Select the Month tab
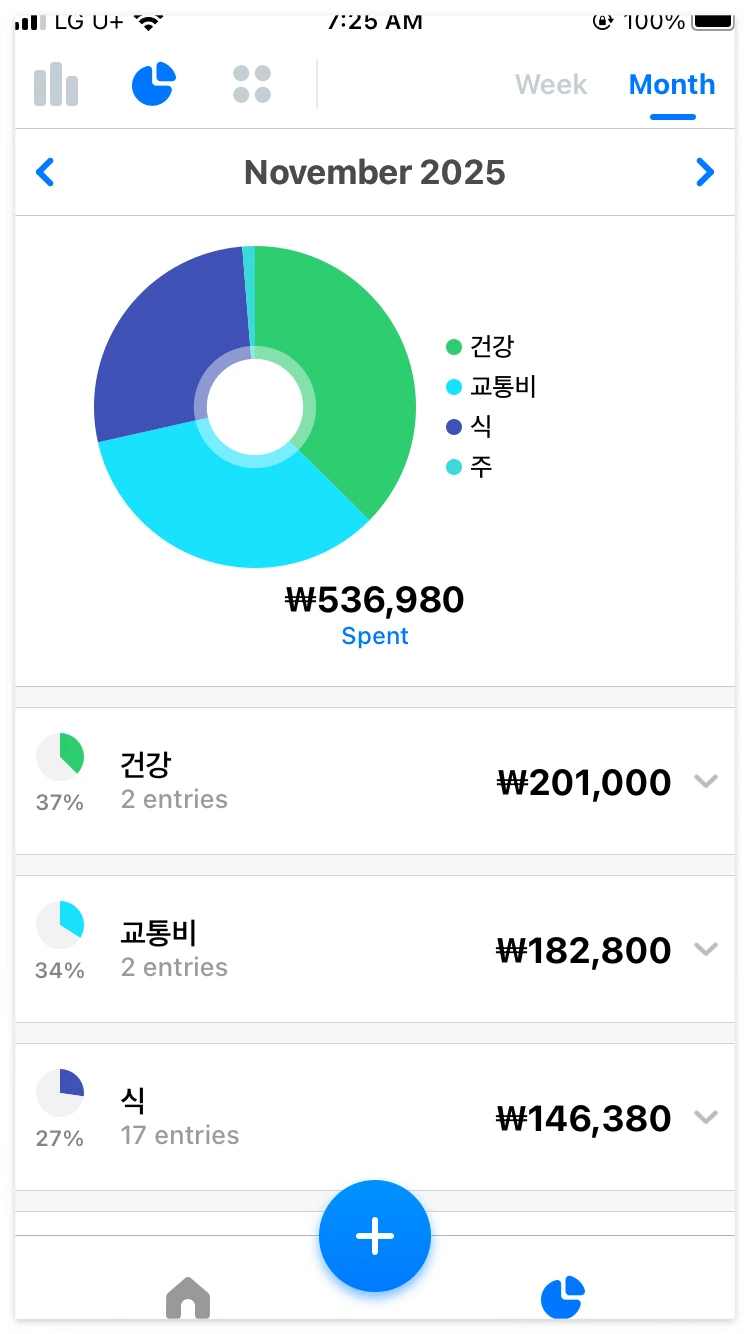 [672, 85]
